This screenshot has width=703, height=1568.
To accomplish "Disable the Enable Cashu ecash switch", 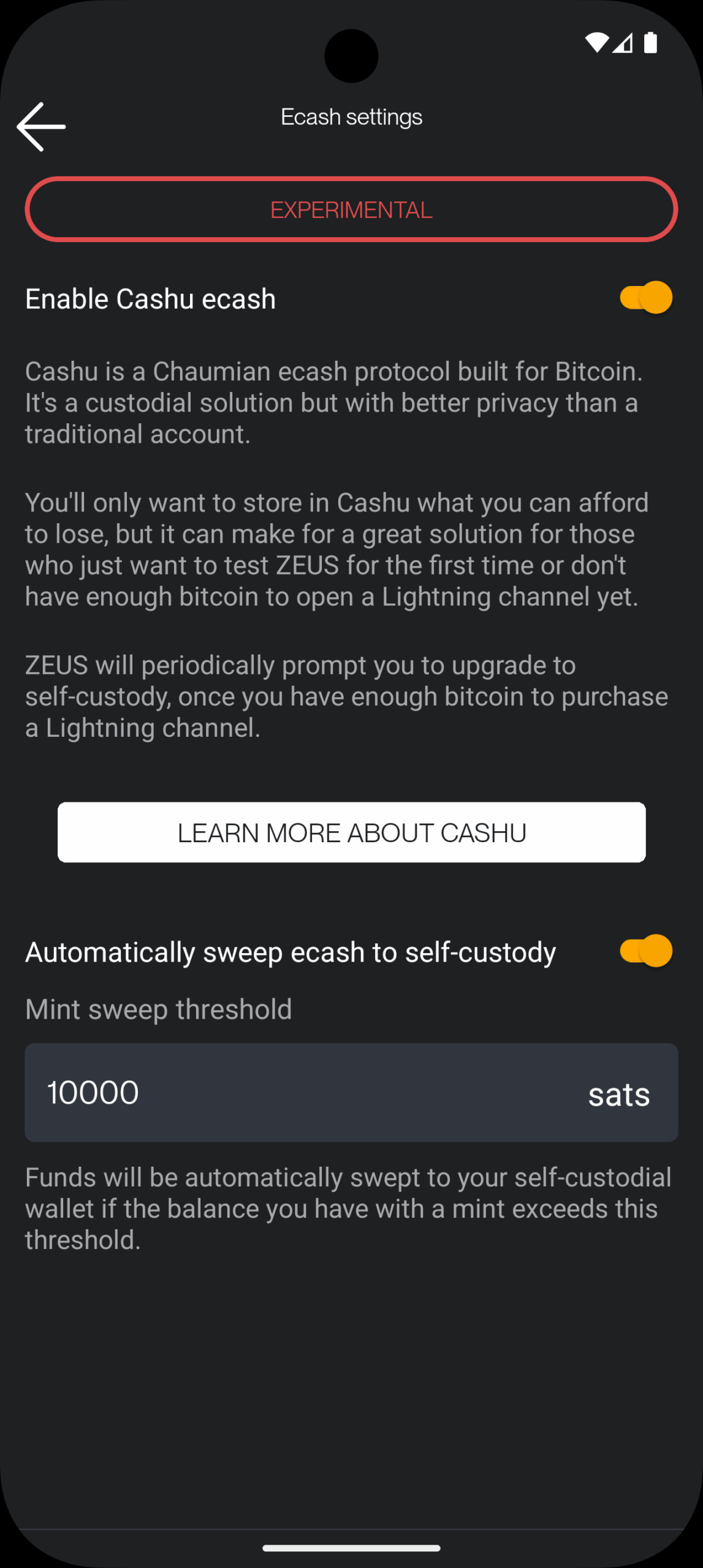I will 646,298.
